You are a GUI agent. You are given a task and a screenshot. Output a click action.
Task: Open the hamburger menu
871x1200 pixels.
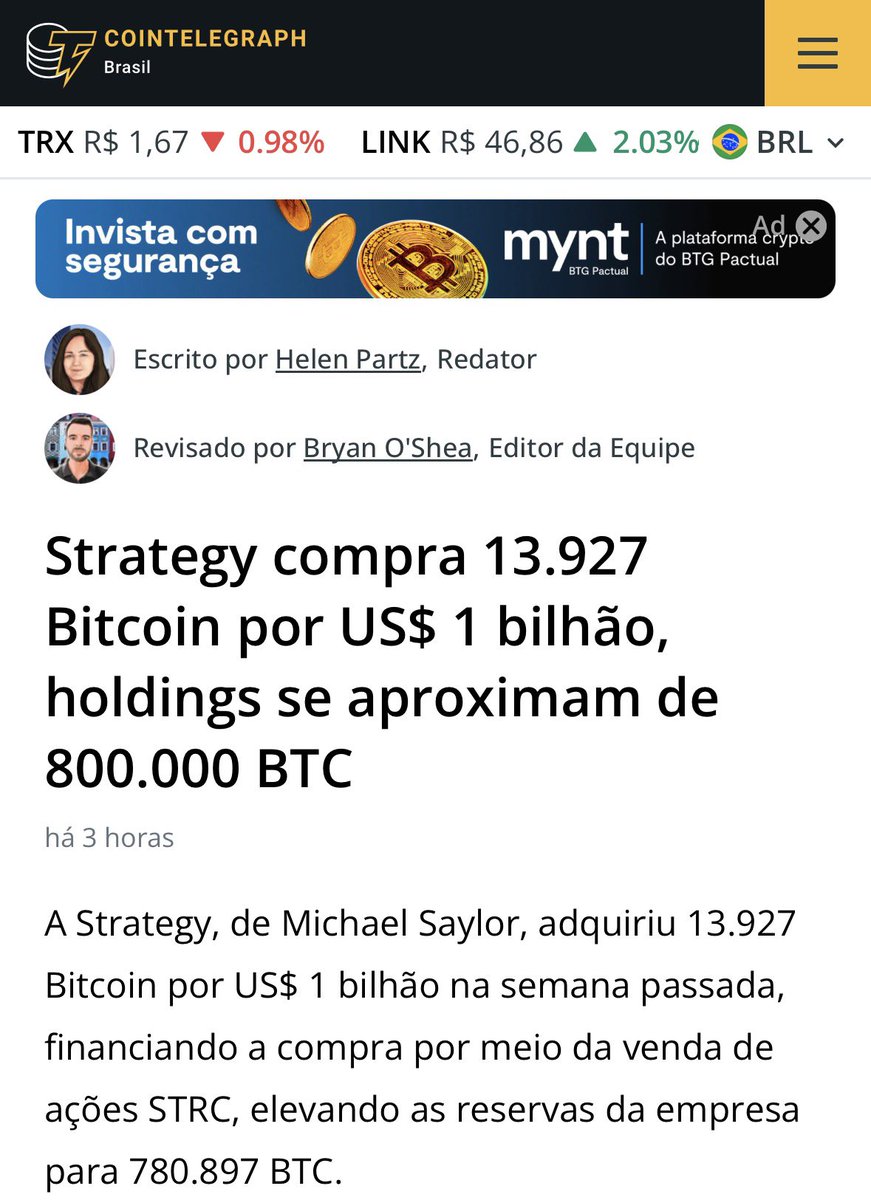click(817, 53)
